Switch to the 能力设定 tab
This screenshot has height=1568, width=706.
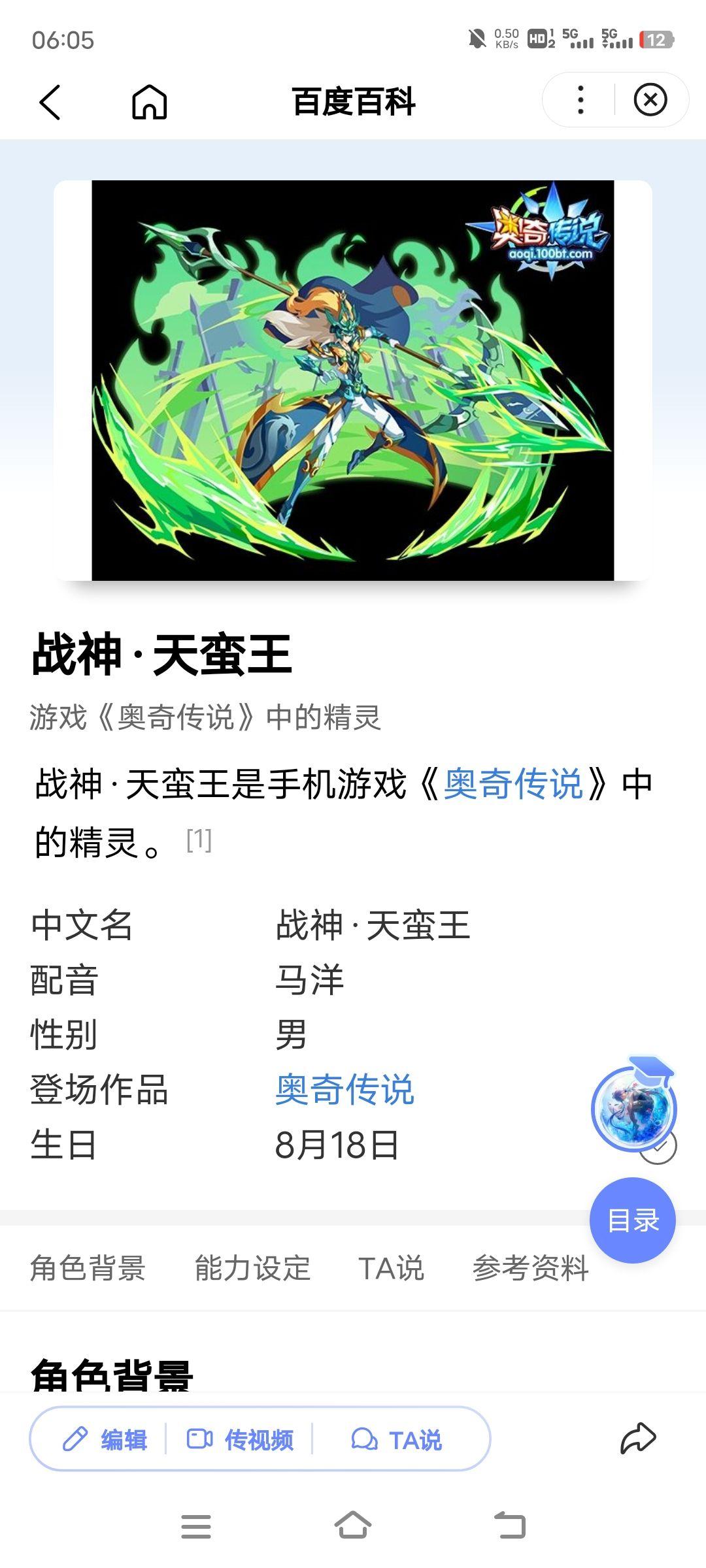(252, 1268)
